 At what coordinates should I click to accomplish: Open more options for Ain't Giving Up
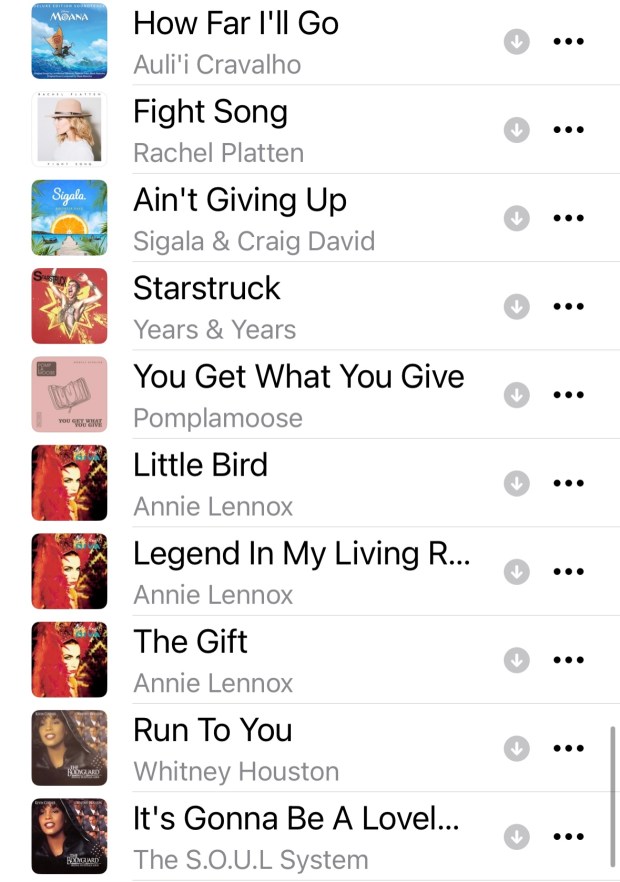point(568,218)
